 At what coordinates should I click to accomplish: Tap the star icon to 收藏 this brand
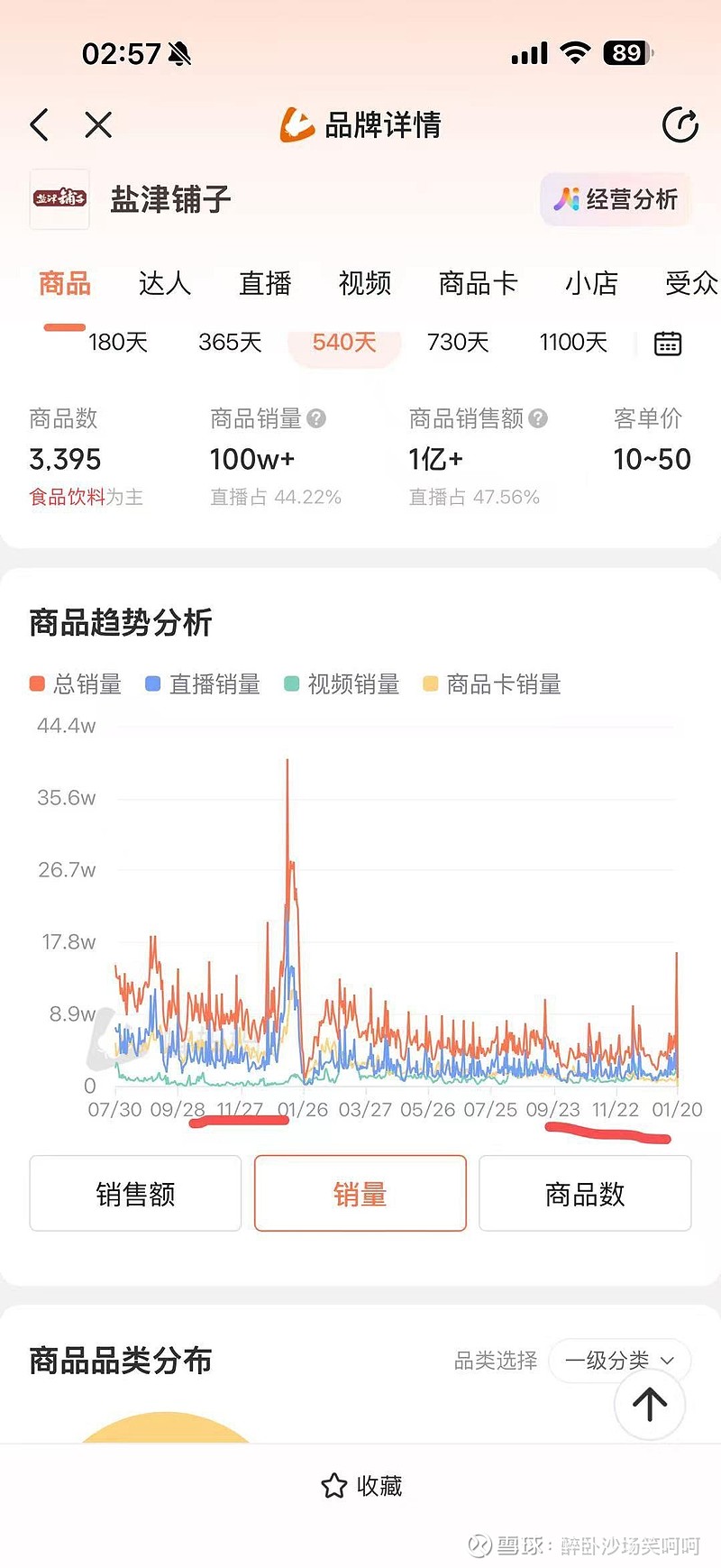(333, 1485)
